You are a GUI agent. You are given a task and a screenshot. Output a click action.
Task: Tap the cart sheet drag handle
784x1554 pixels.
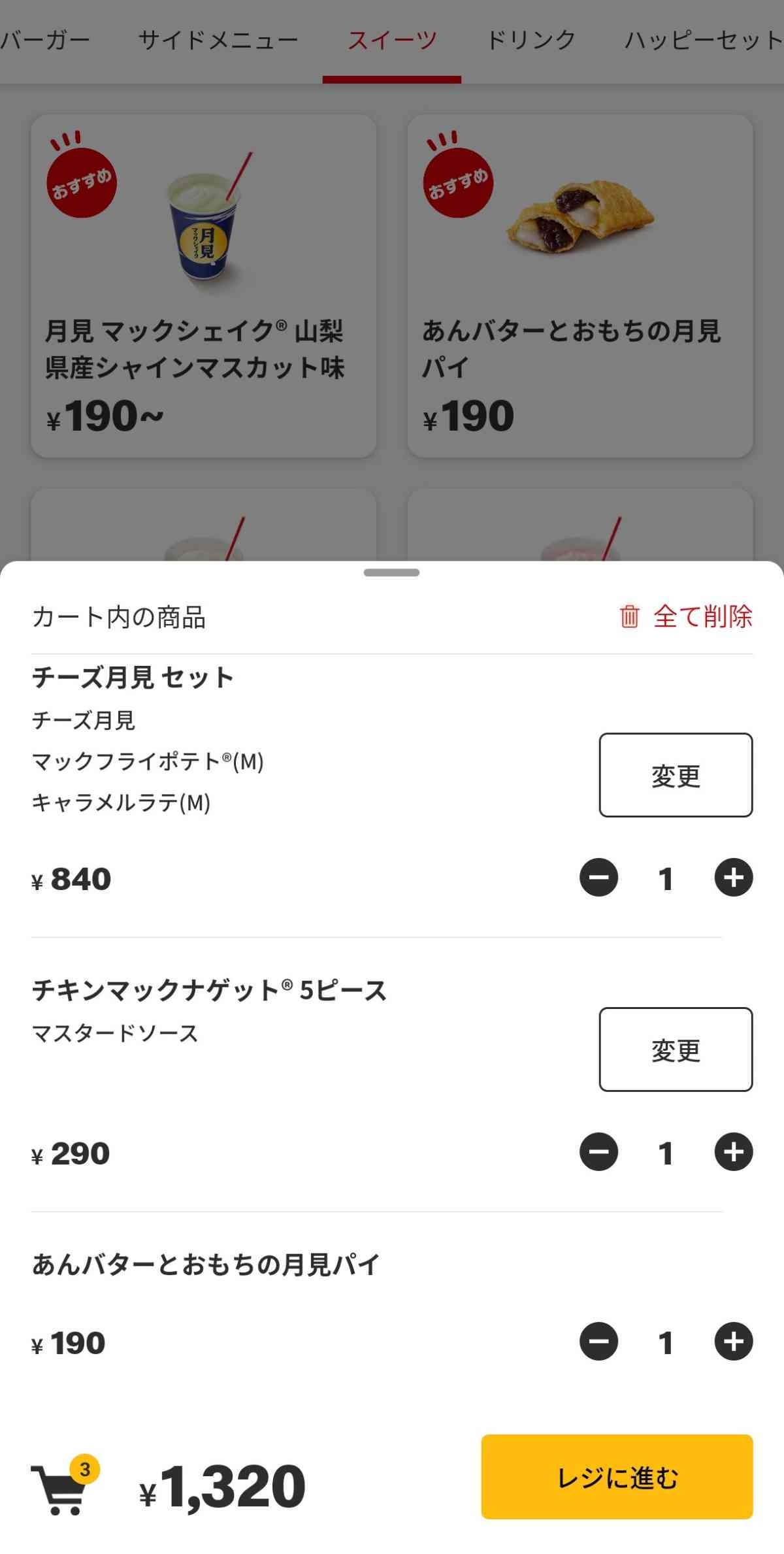click(392, 573)
